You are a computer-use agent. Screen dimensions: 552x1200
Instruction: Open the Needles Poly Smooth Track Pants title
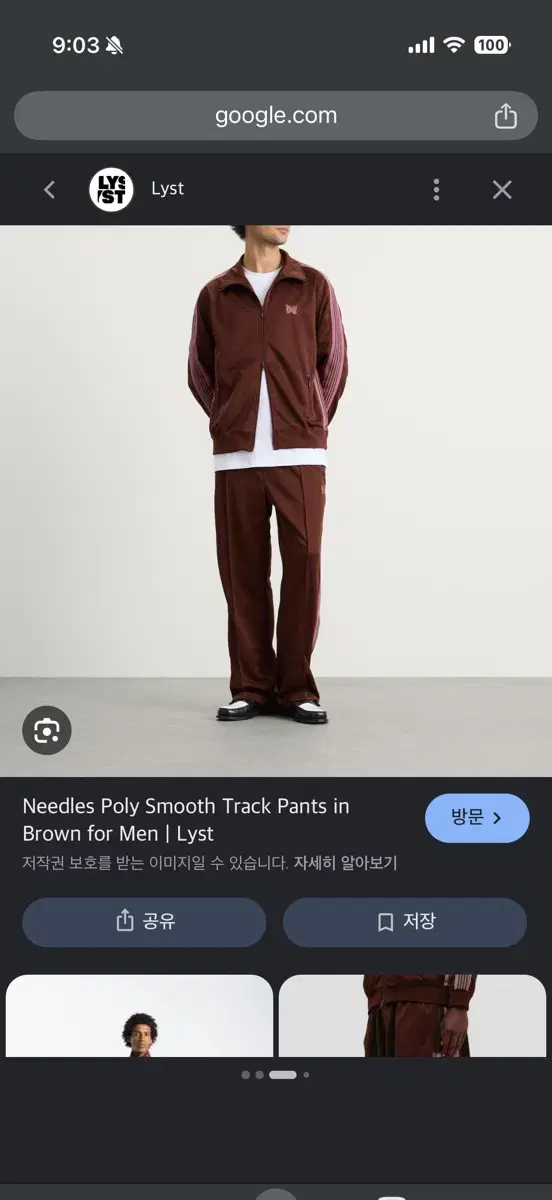tap(186, 820)
